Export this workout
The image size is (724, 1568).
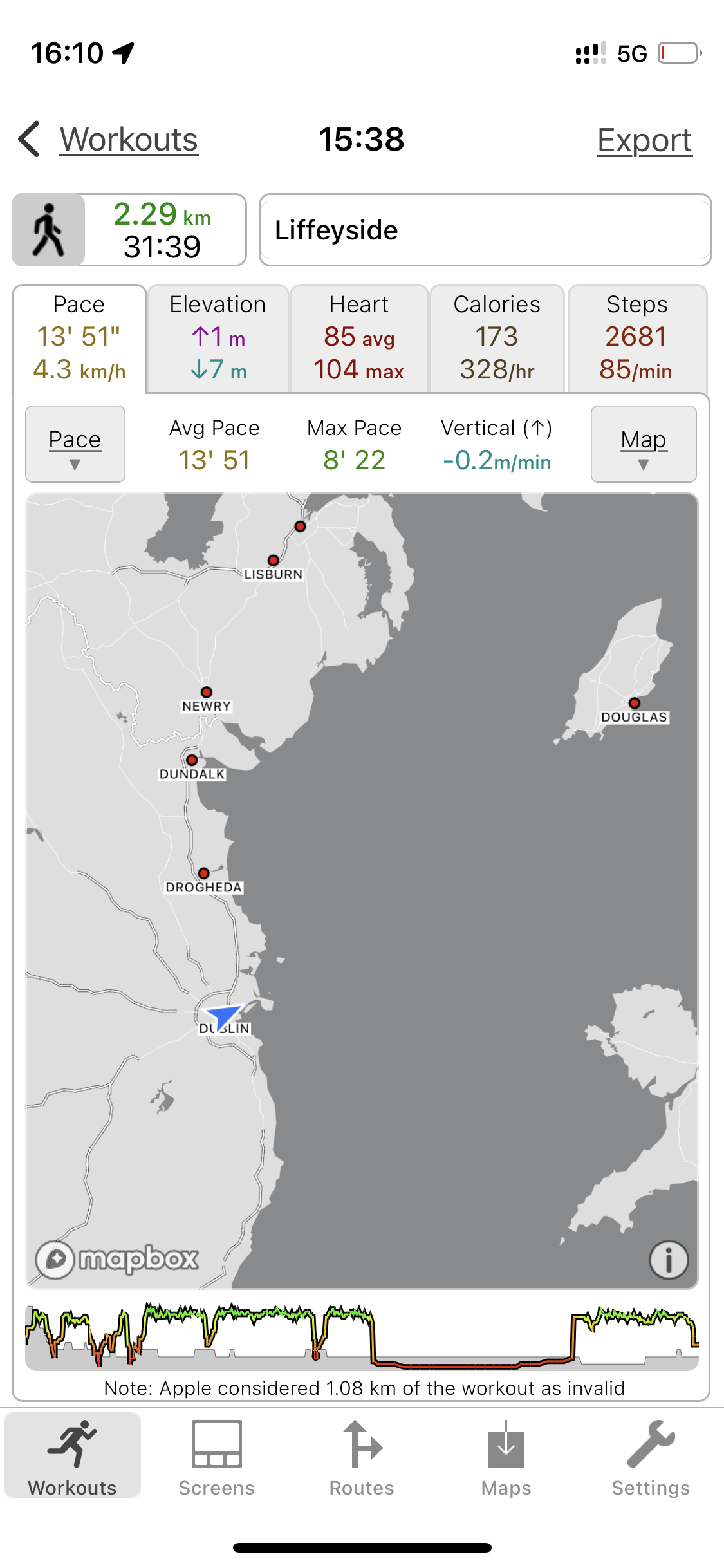tap(644, 140)
